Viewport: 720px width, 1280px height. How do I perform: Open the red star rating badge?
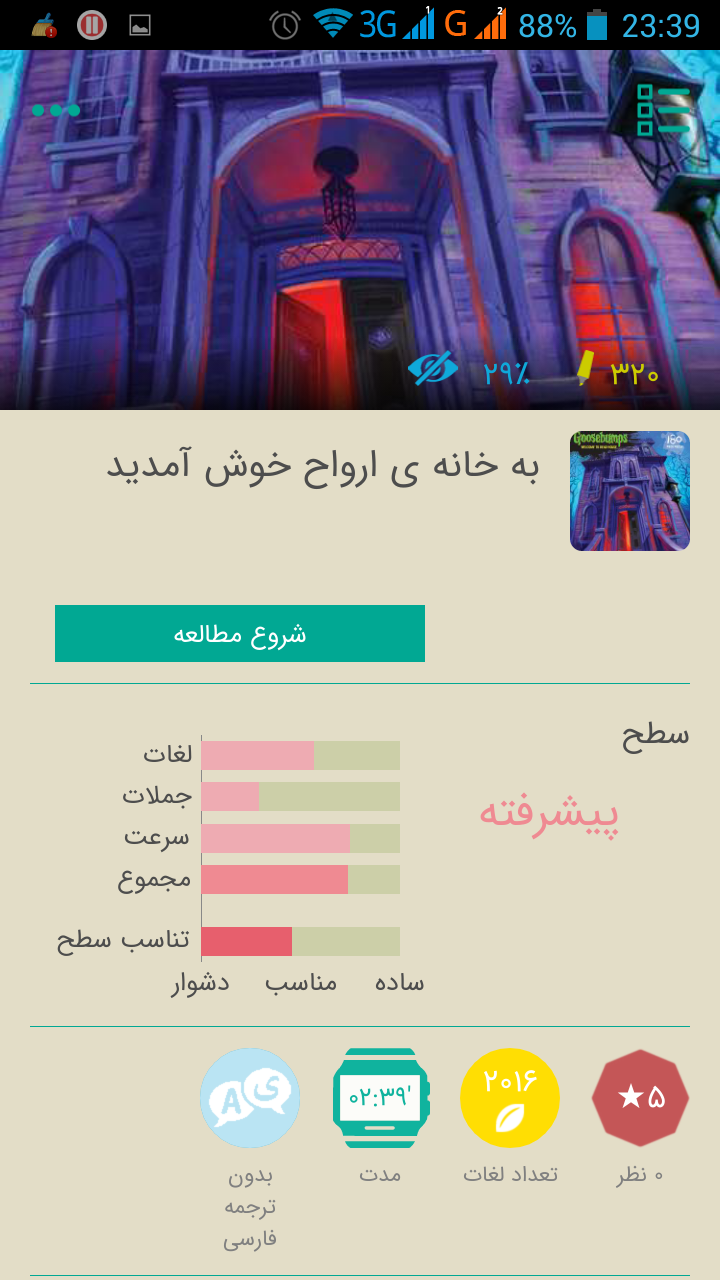point(641,1098)
